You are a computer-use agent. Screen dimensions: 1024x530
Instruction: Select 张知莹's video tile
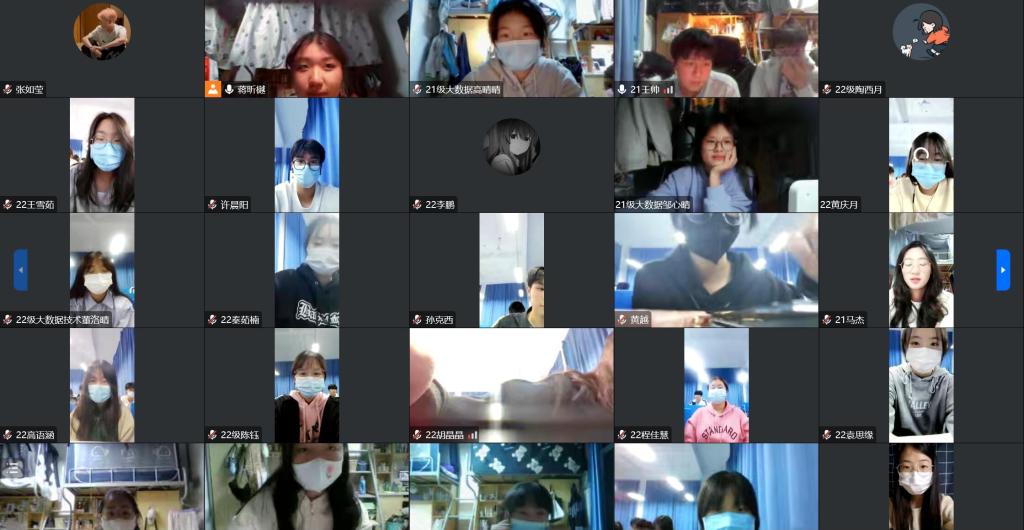(x=102, y=45)
